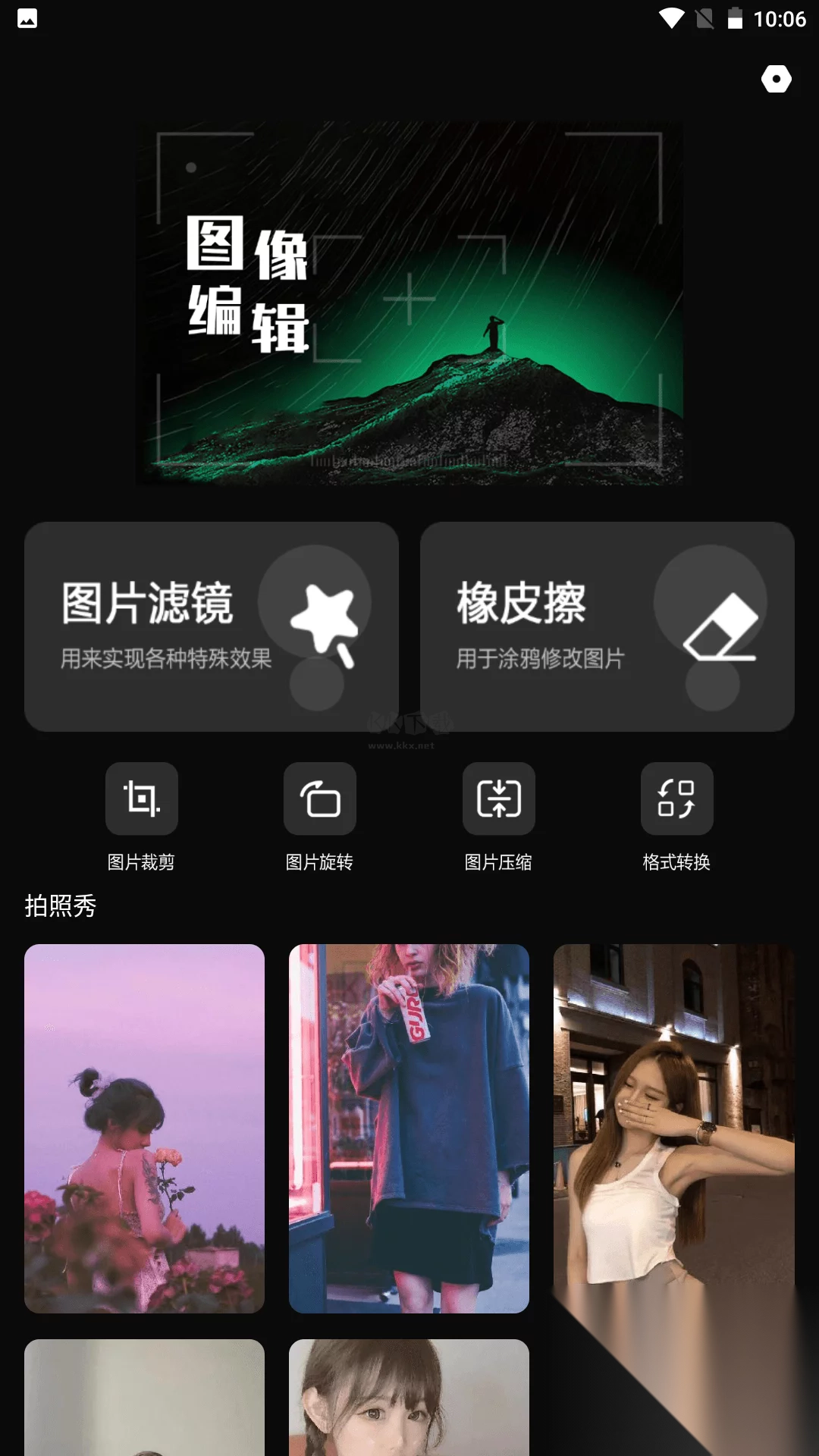Open the 图片滤镜 filter card
819x1456 pixels.
coord(212,626)
